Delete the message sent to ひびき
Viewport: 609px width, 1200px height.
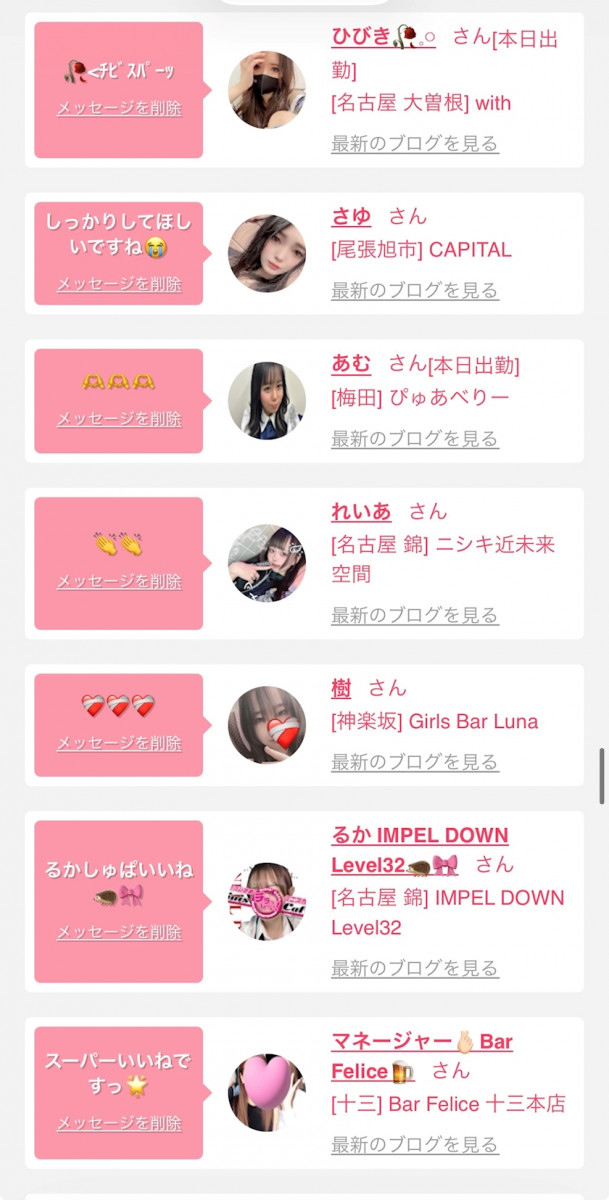(x=119, y=108)
